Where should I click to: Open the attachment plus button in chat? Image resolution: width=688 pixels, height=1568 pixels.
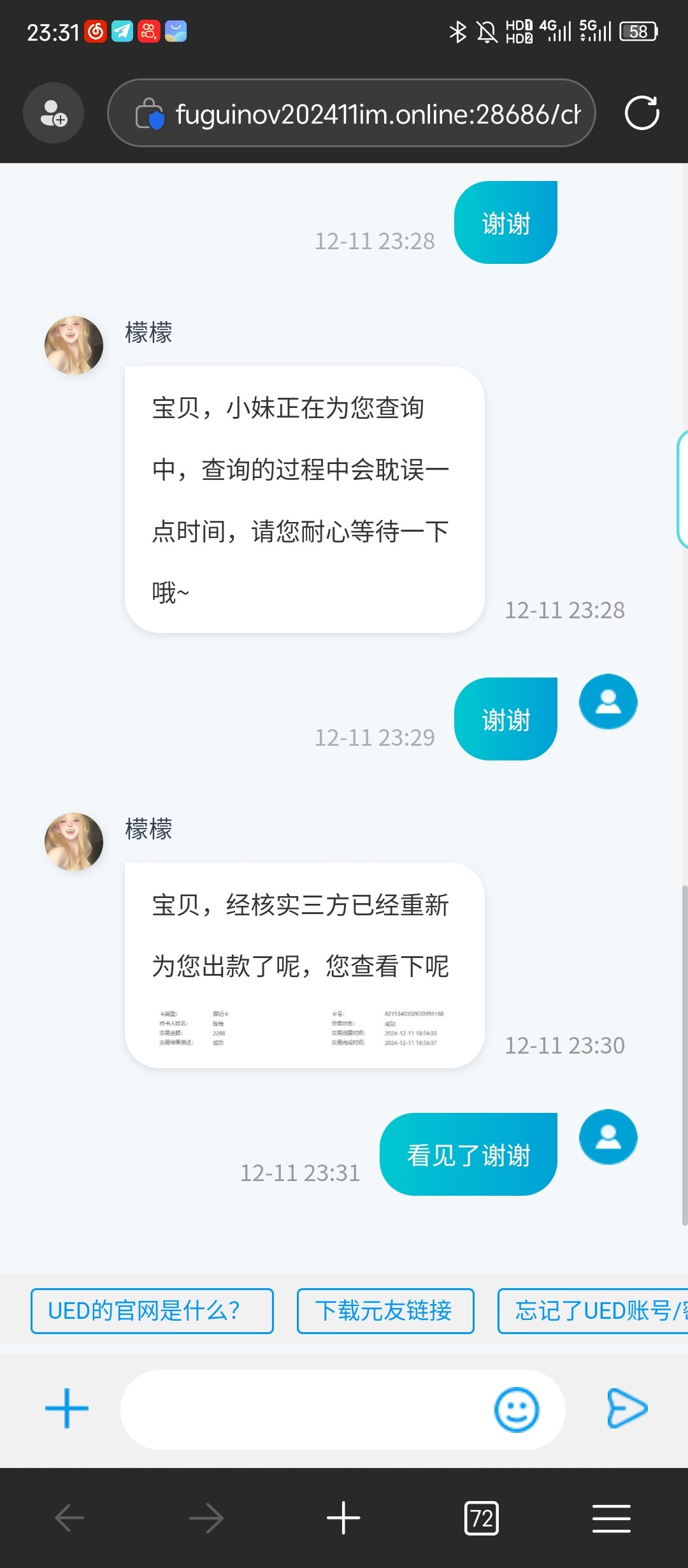[x=67, y=1409]
